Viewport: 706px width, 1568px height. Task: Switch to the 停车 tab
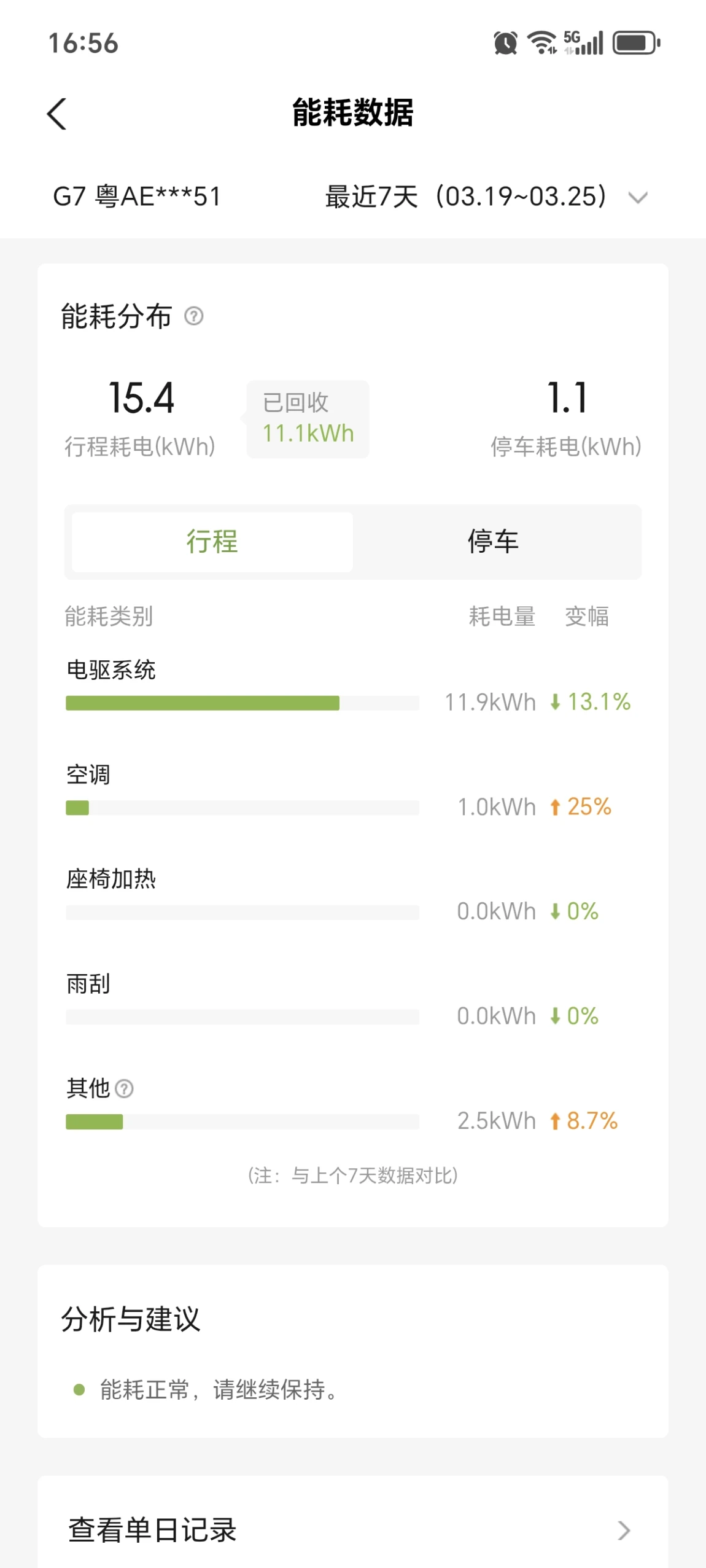494,542
